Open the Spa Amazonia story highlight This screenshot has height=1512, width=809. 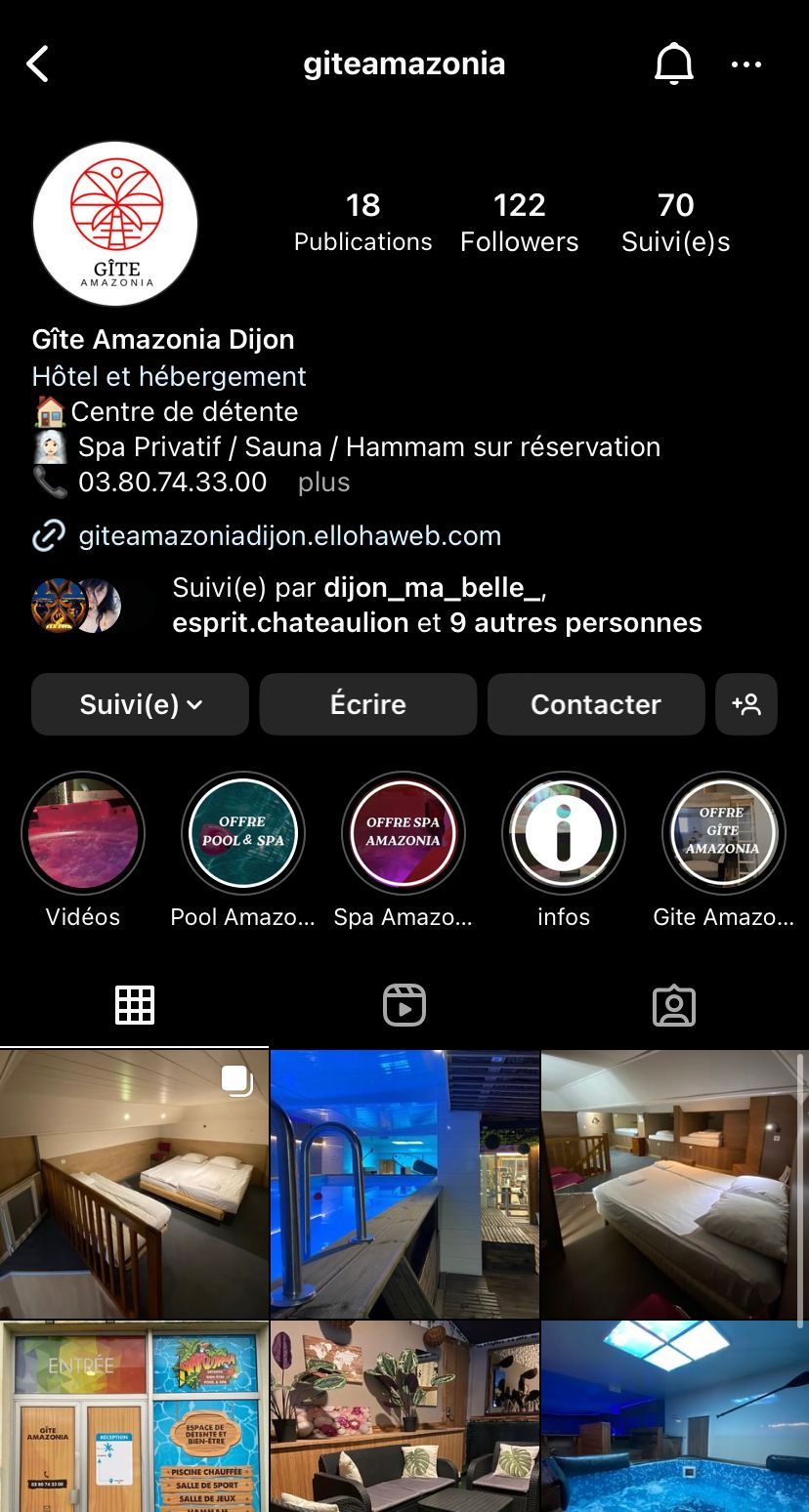click(x=404, y=833)
